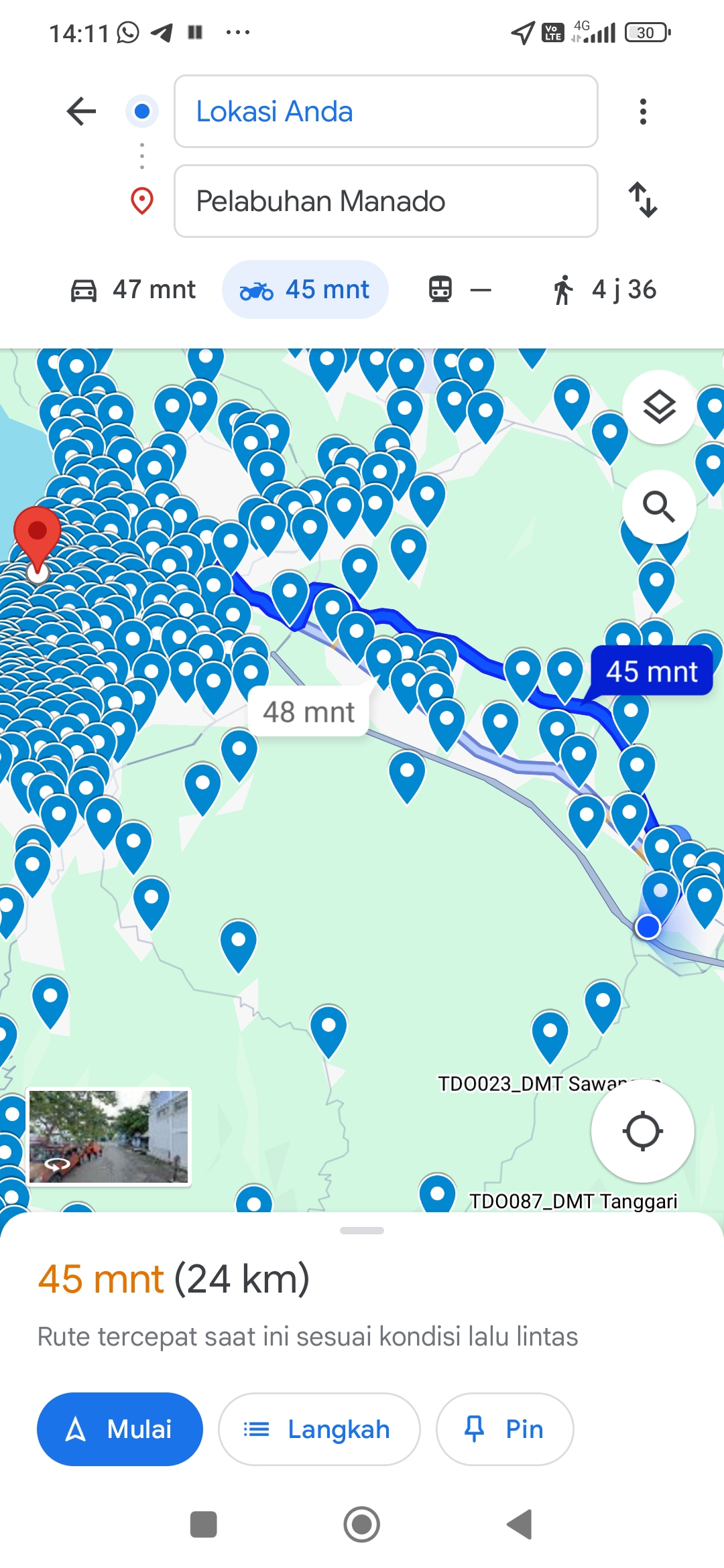Tap the system home button

click(362, 1524)
